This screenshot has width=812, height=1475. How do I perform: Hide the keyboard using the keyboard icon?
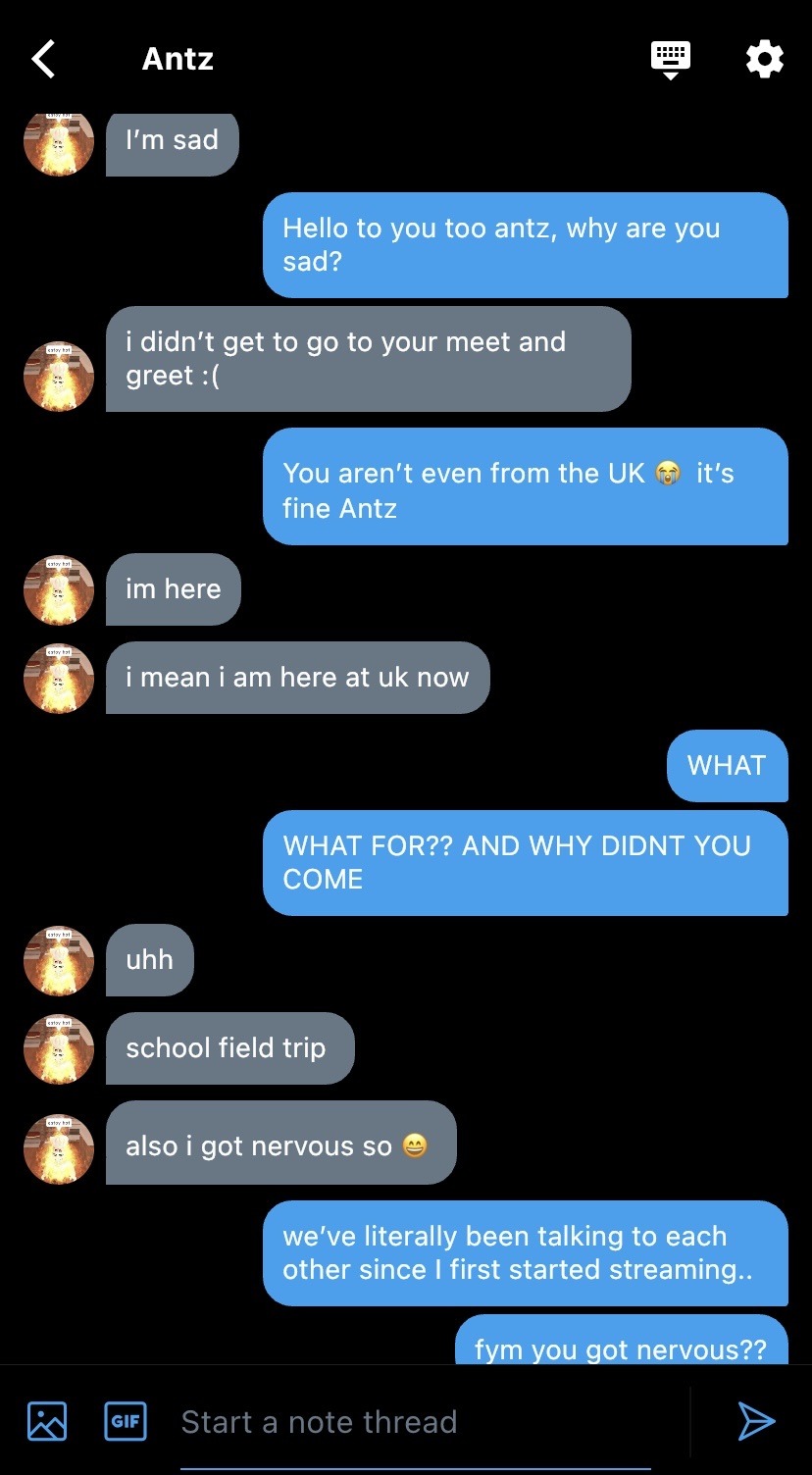pos(671,59)
